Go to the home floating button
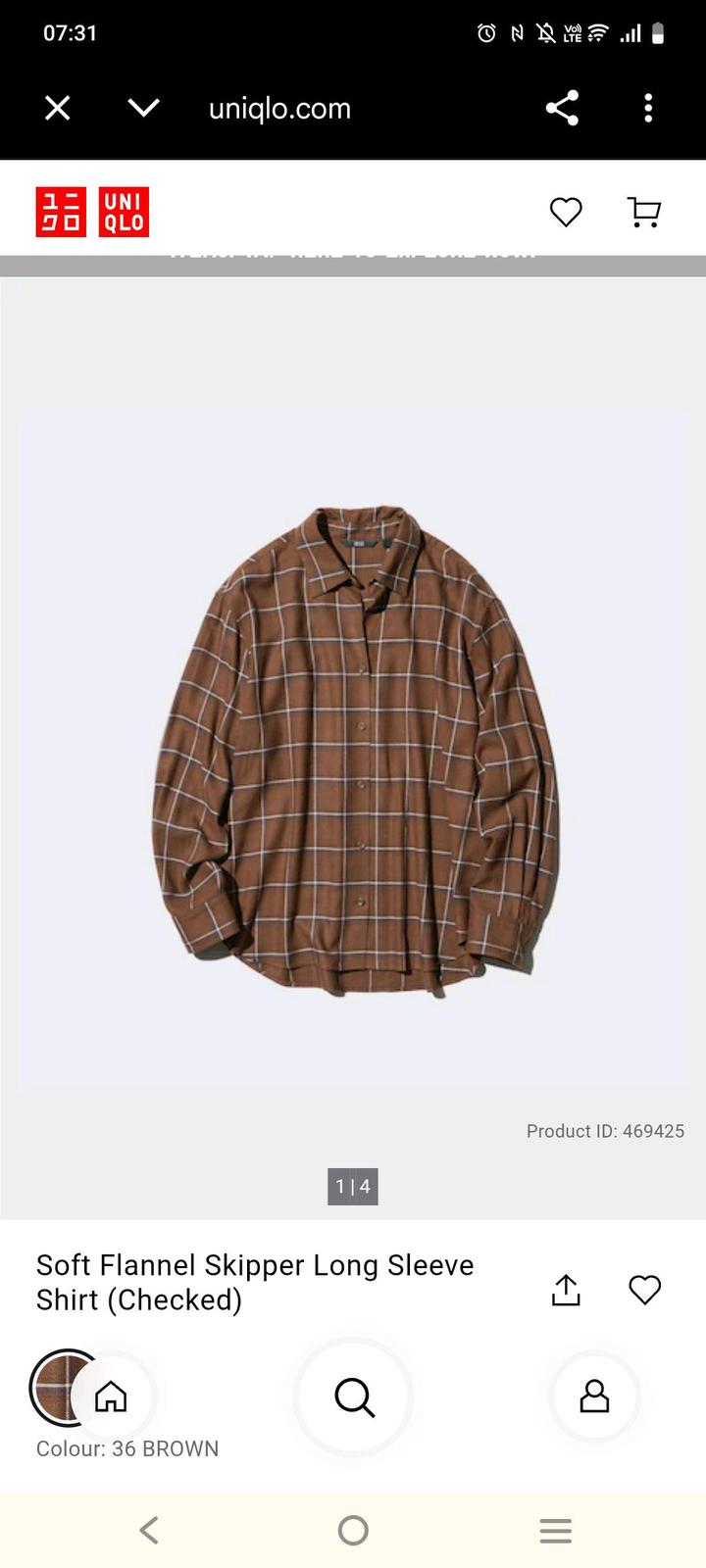The height and width of the screenshot is (1568, 706). pyautogui.click(x=111, y=1396)
